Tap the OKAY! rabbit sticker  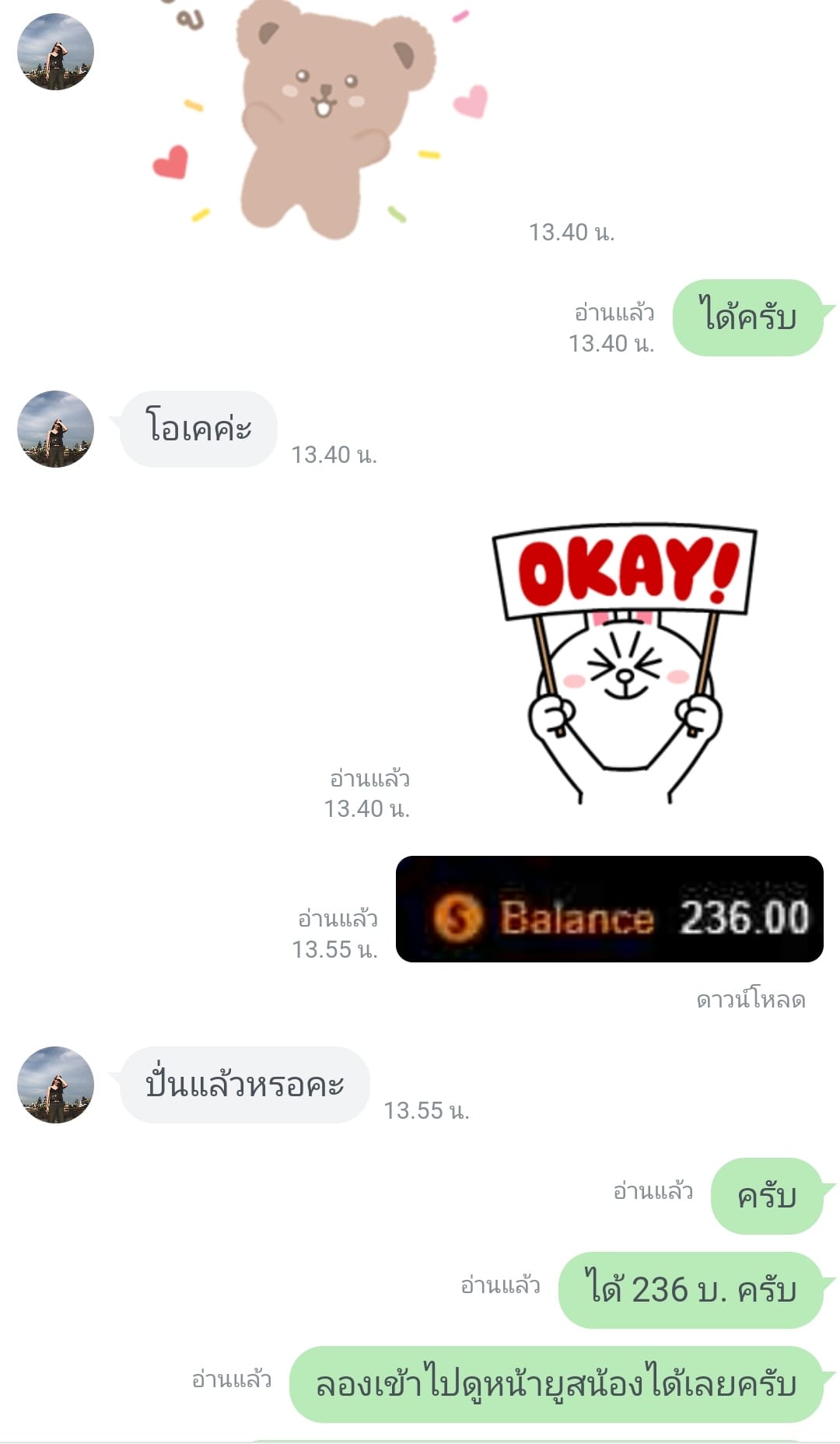tap(625, 663)
